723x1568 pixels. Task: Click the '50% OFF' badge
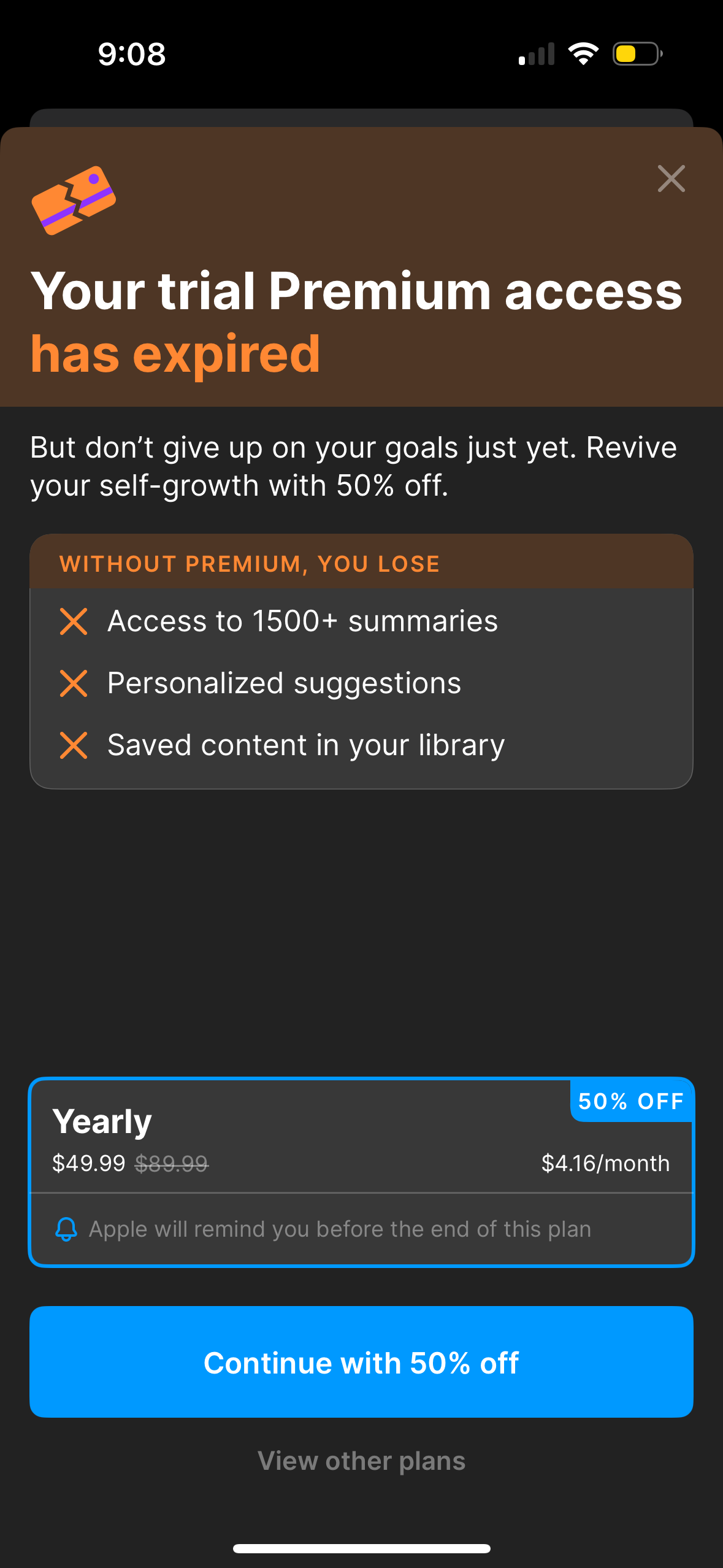(x=630, y=1101)
